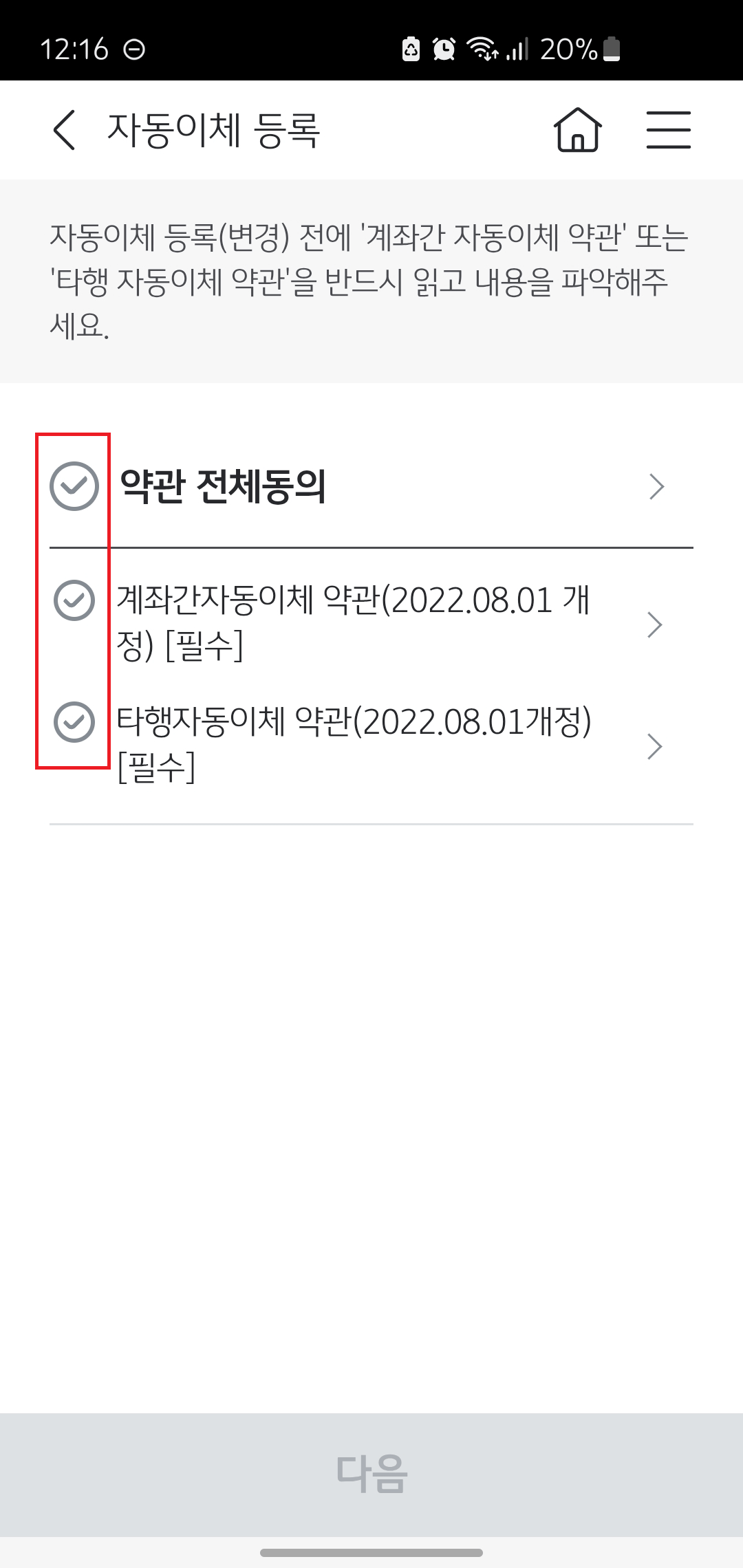Uncheck the 계좌간자동이체 약관 checkbox

click(74, 600)
